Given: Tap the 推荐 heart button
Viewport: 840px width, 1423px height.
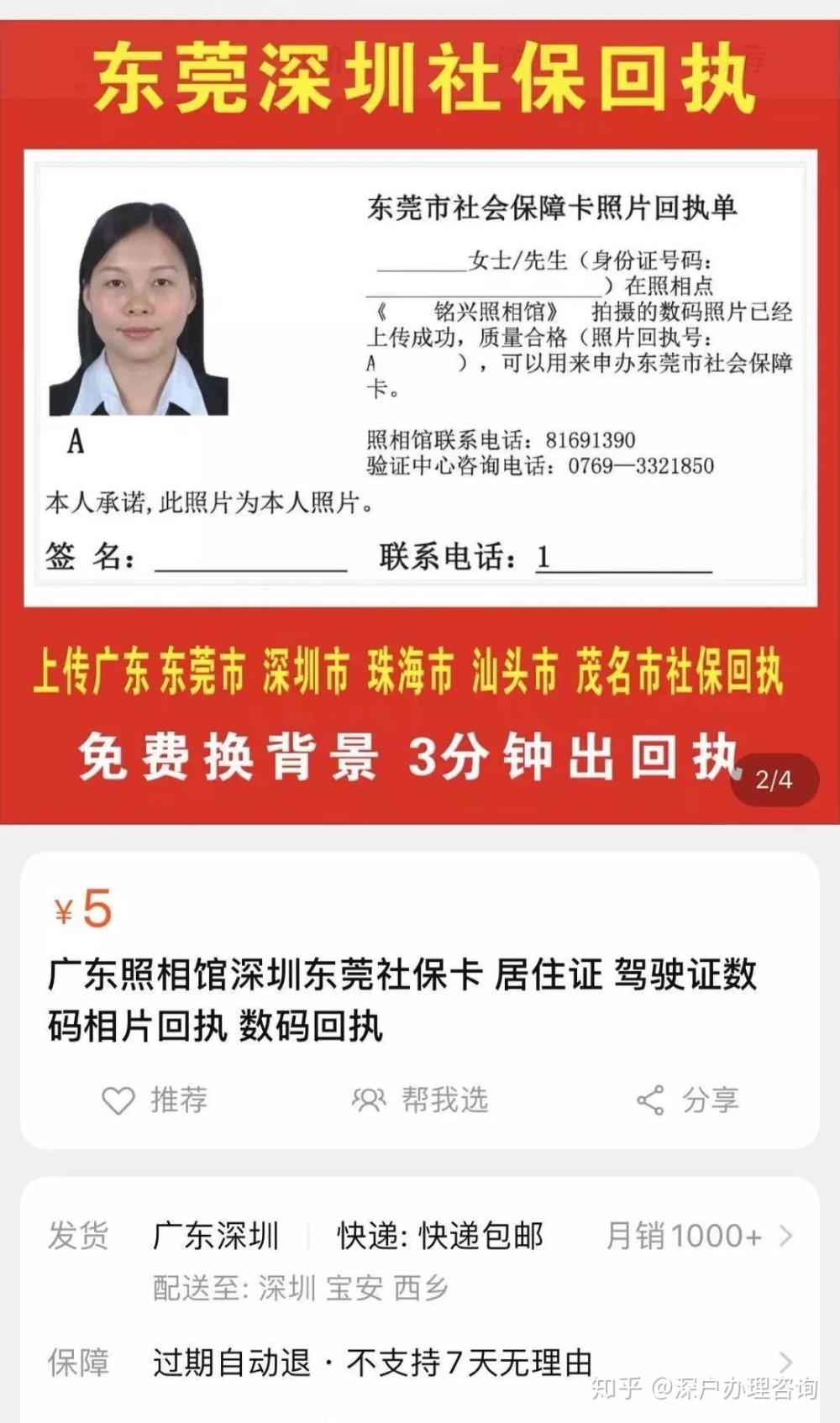Looking at the screenshot, I should (155, 1100).
